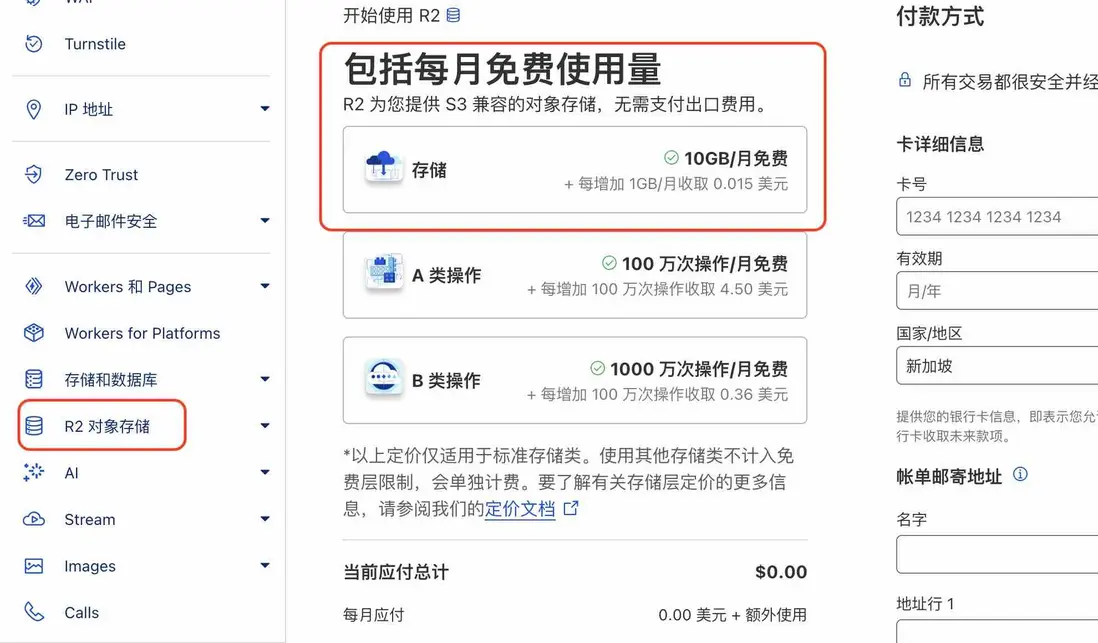1098x643 pixels.
Task: Show info about 帐单邮寄地址
Action: pos(1020,475)
